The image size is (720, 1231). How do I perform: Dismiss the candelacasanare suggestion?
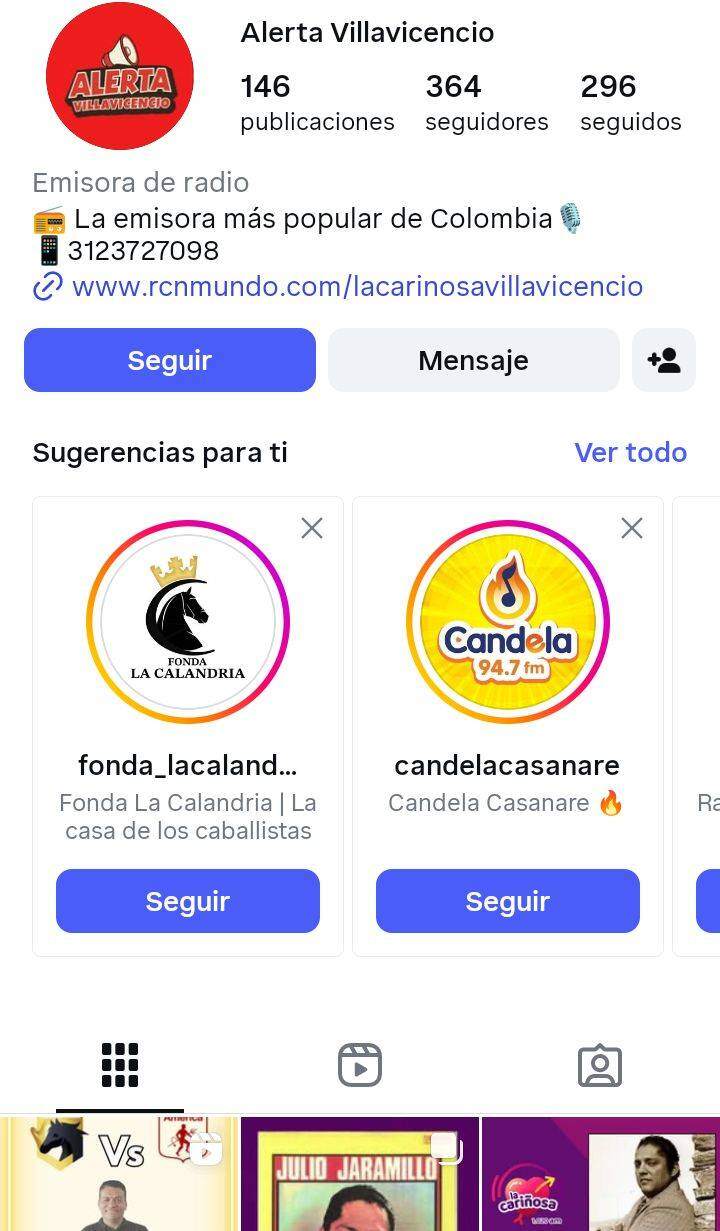(632, 528)
